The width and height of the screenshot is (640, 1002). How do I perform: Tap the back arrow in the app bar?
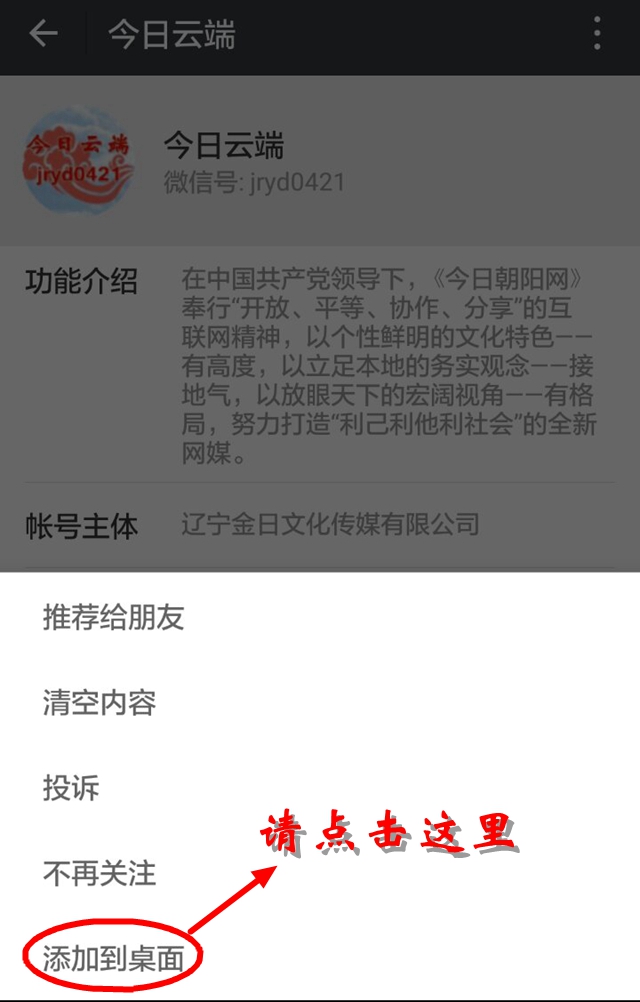(x=43, y=35)
